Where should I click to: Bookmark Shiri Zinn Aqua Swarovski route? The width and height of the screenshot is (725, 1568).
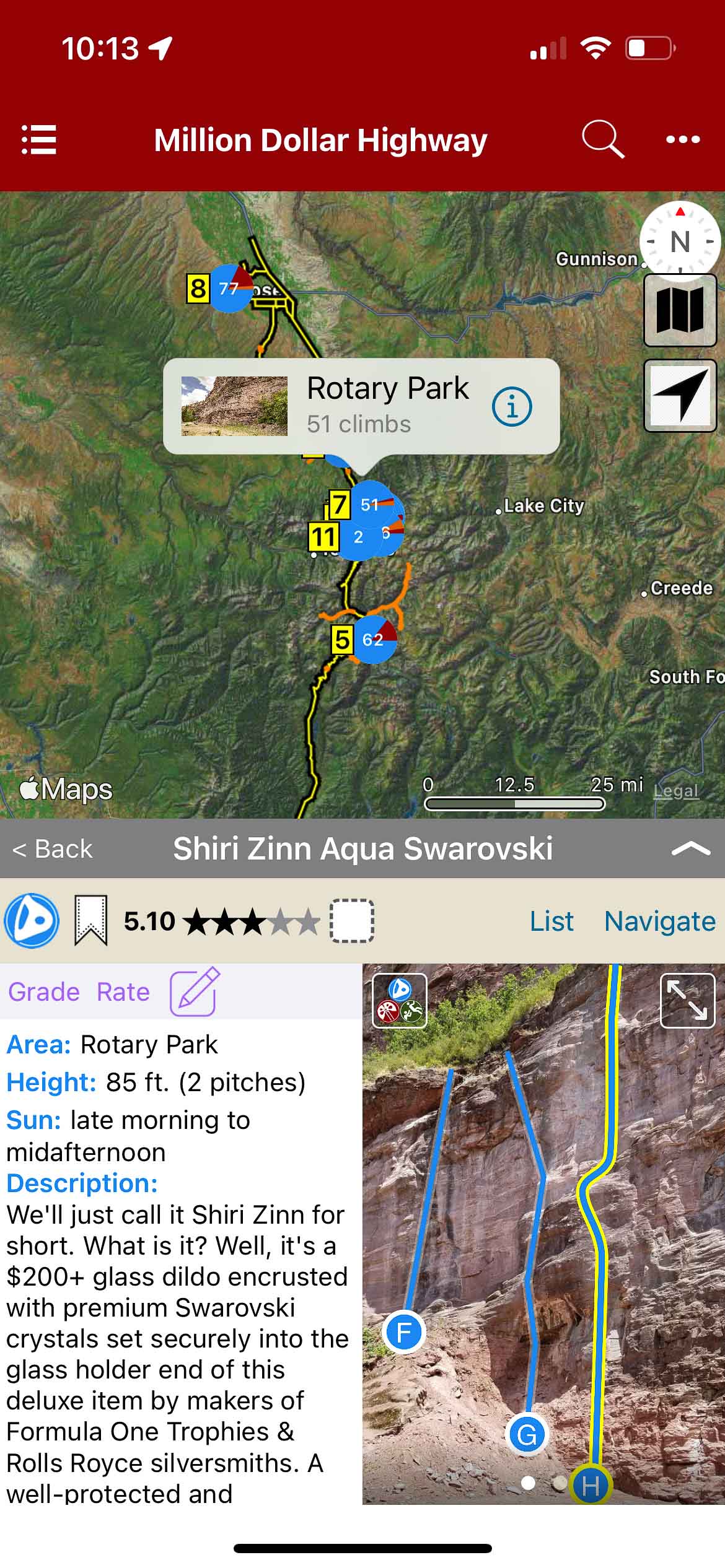click(x=90, y=921)
